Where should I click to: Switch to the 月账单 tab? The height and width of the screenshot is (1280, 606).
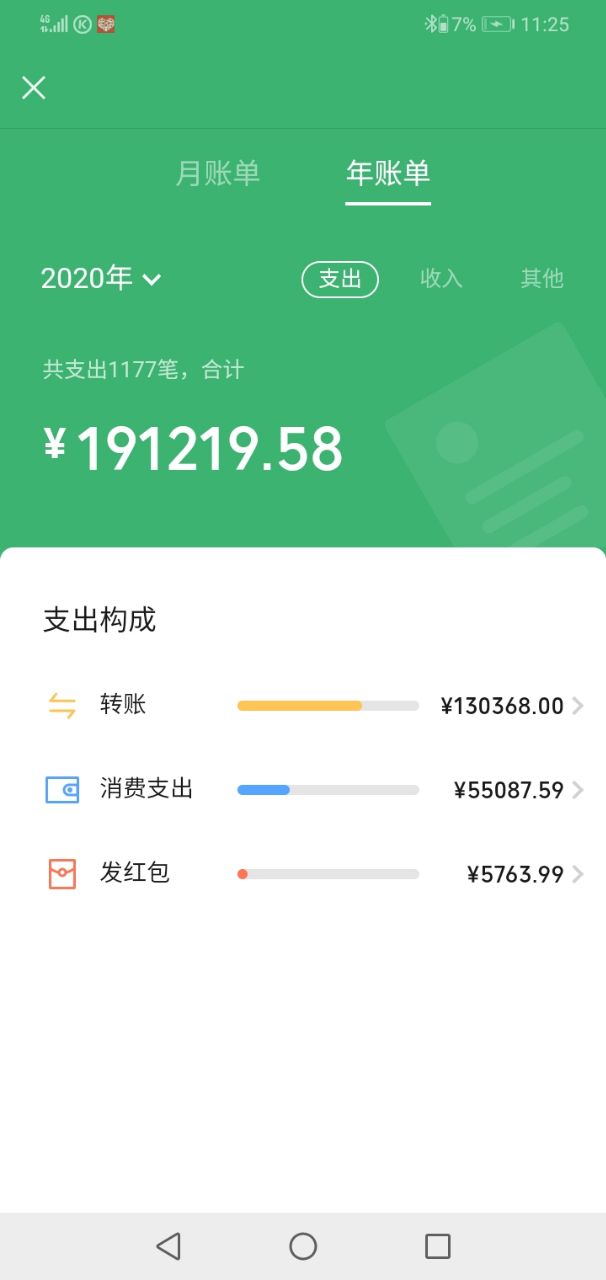[218, 173]
